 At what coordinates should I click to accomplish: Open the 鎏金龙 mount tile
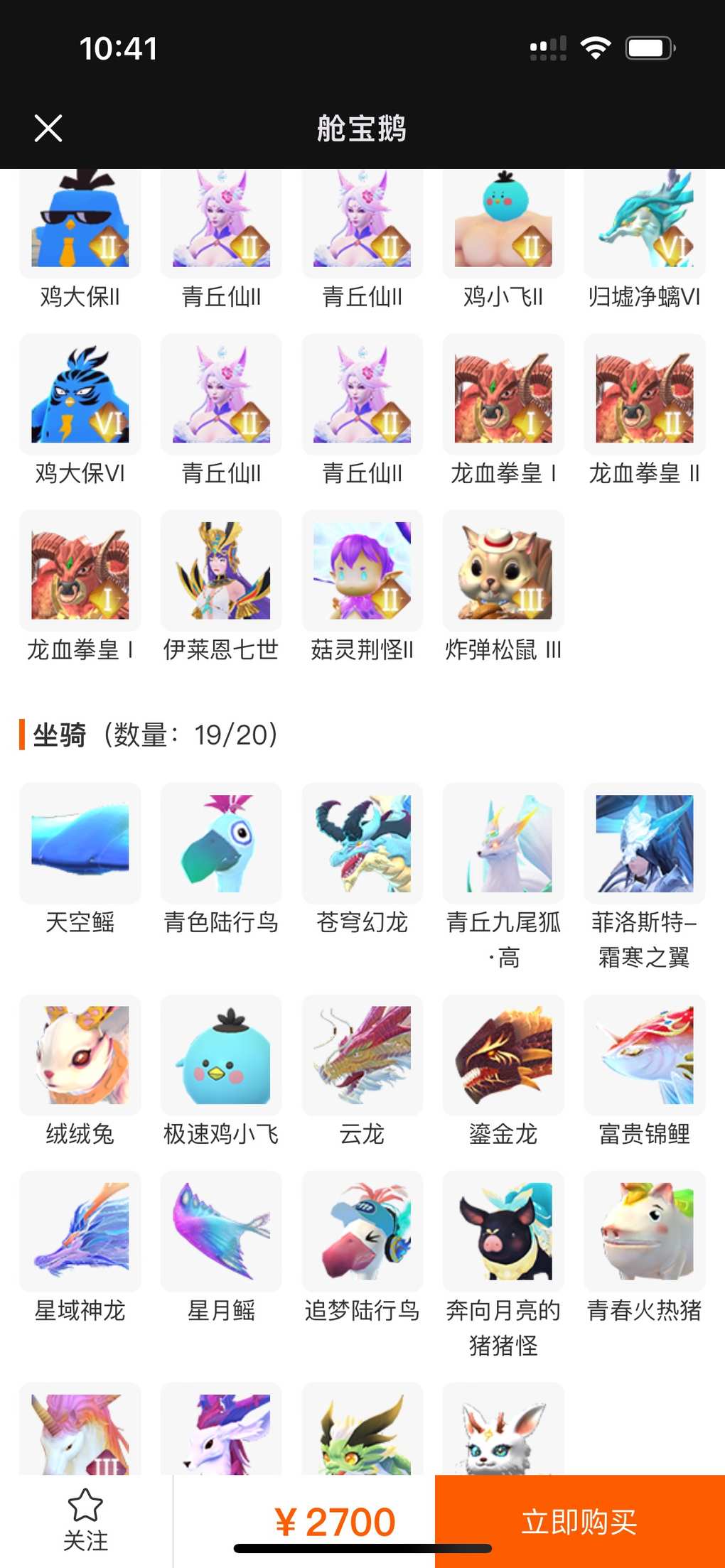pos(503,1055)
